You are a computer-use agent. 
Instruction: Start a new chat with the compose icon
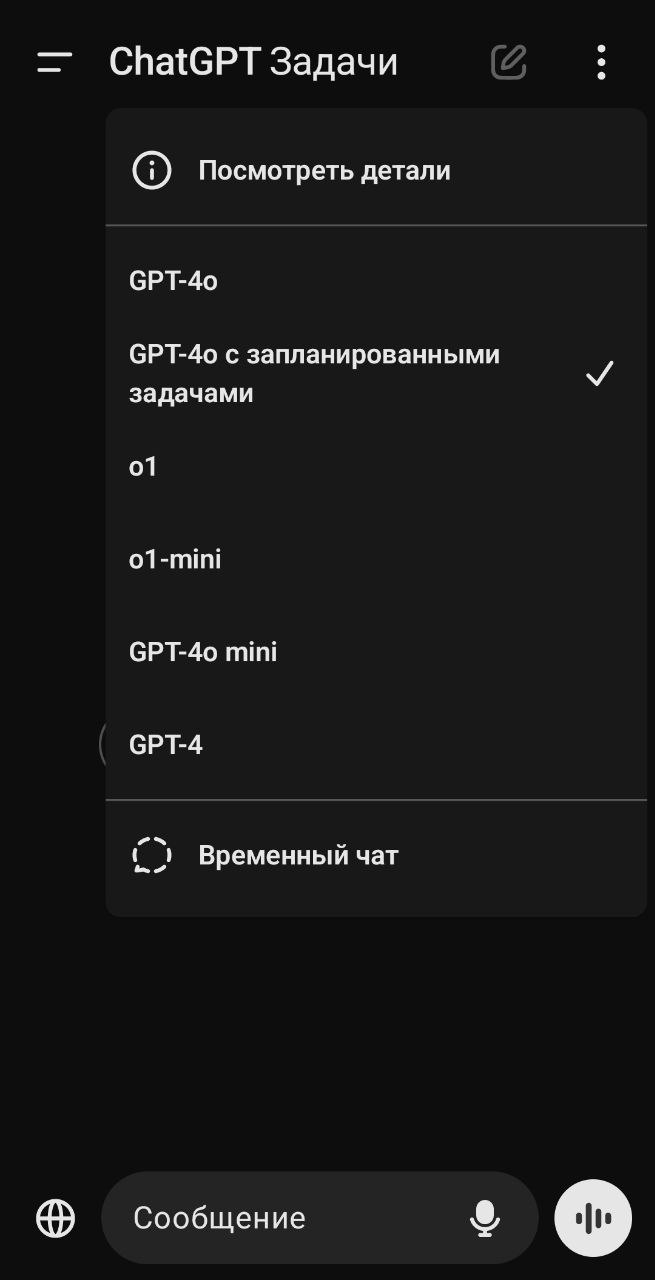(508, 62)
